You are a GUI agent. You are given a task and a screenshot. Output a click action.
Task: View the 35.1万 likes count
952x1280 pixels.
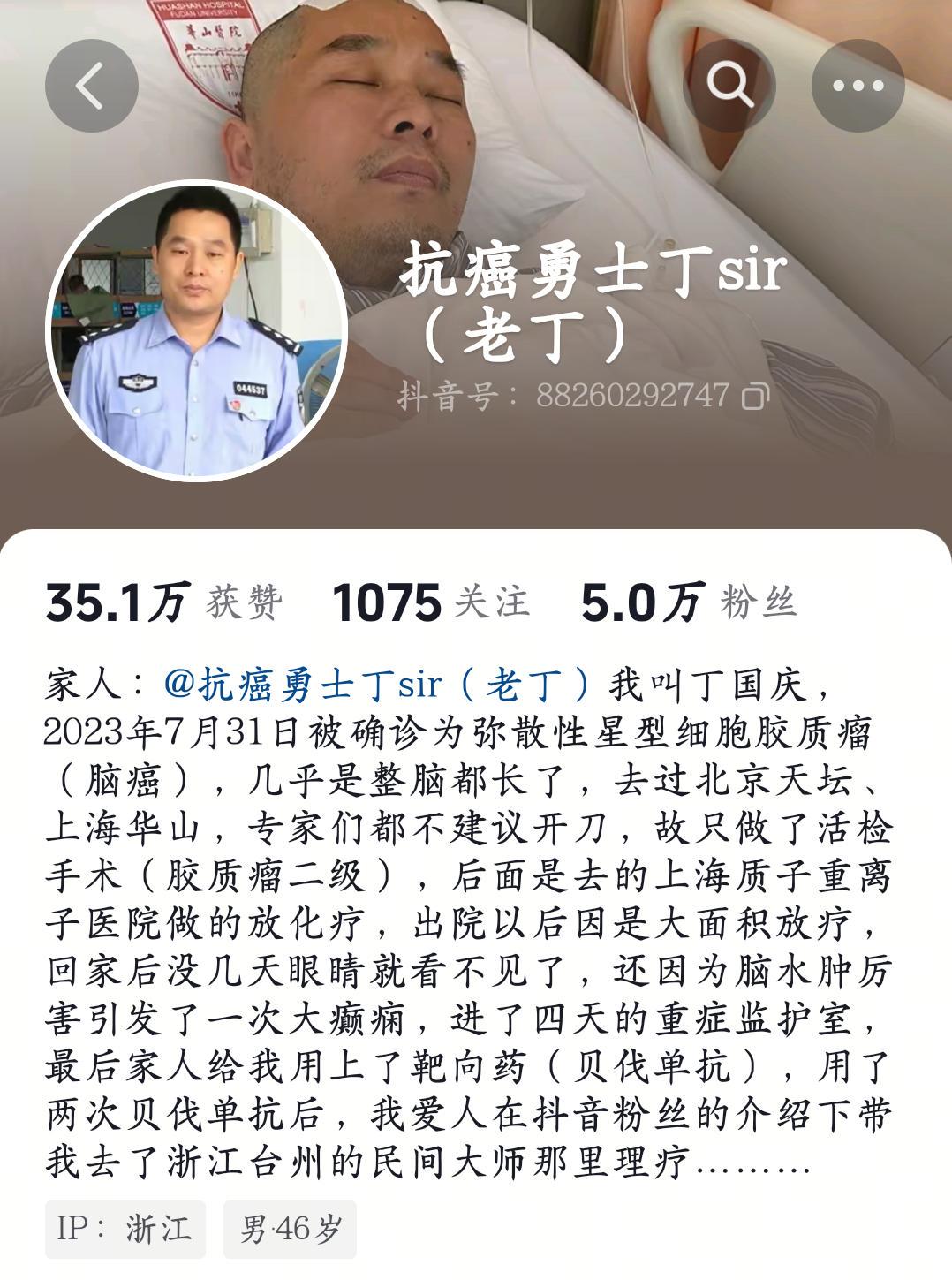163,602
